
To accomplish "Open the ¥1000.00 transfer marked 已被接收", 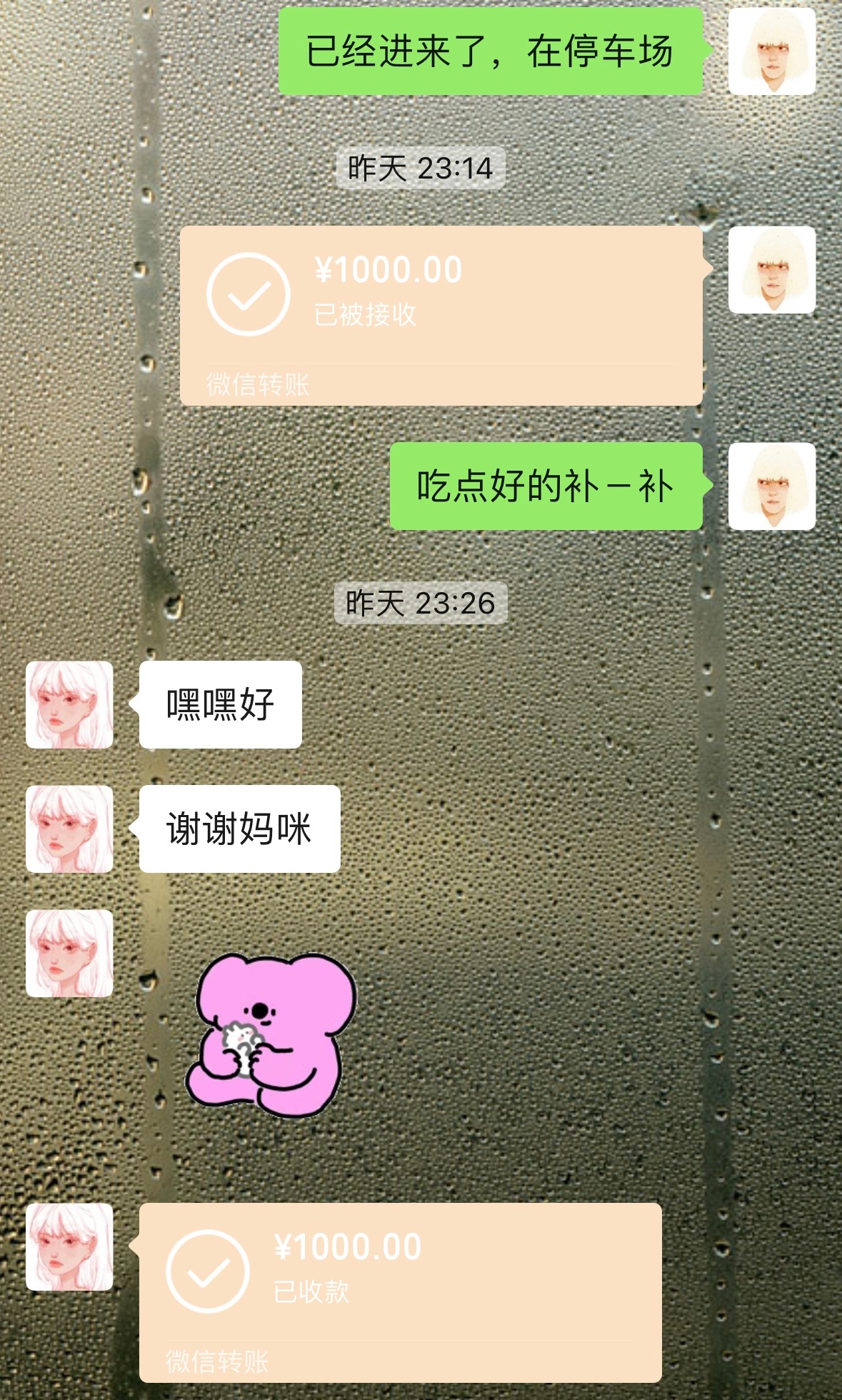I will coord(441,315).
